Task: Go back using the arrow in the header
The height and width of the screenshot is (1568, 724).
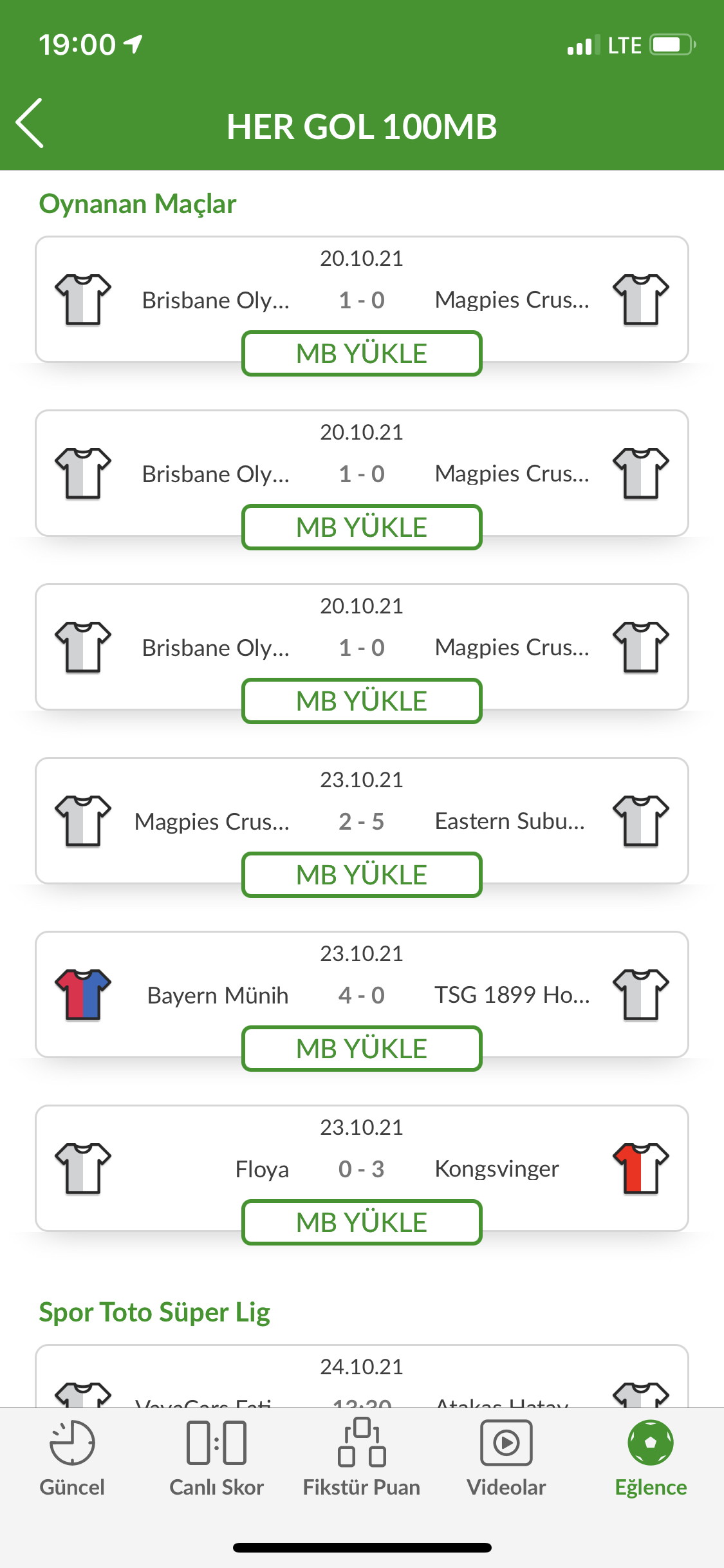Action: click(x=30, y=123)
